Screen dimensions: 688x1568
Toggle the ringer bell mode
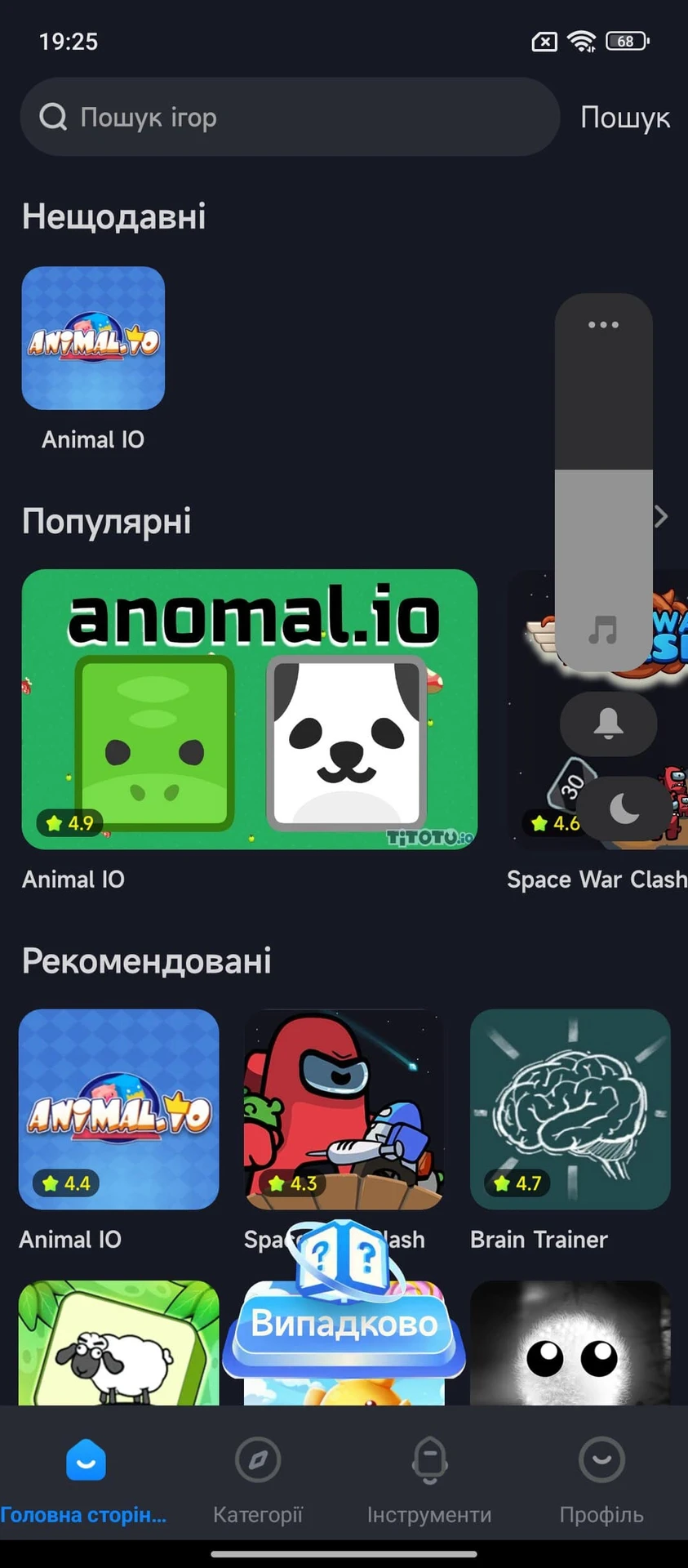608,724
